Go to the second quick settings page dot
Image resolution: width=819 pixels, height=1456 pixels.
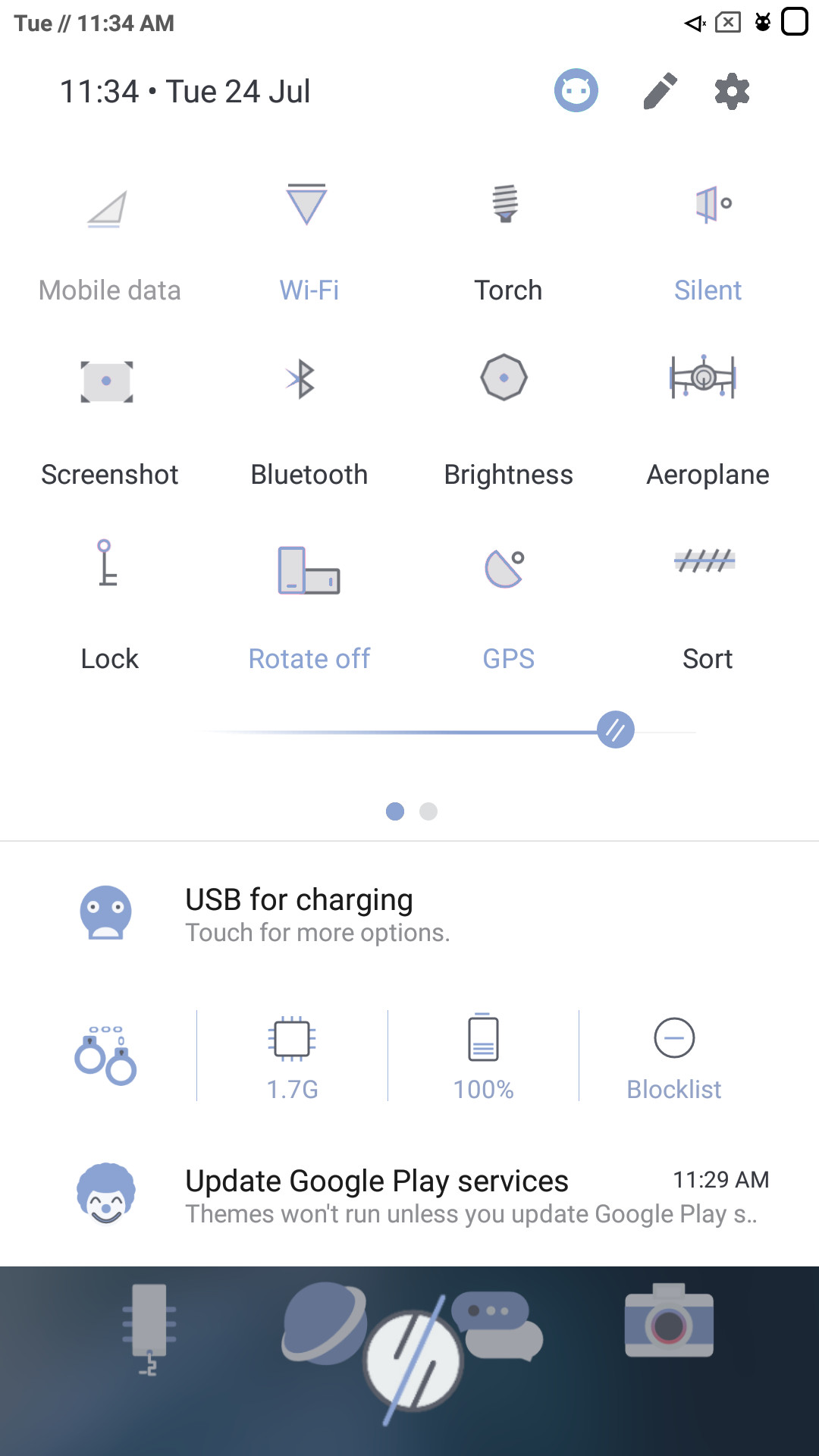tap(428, 811)
